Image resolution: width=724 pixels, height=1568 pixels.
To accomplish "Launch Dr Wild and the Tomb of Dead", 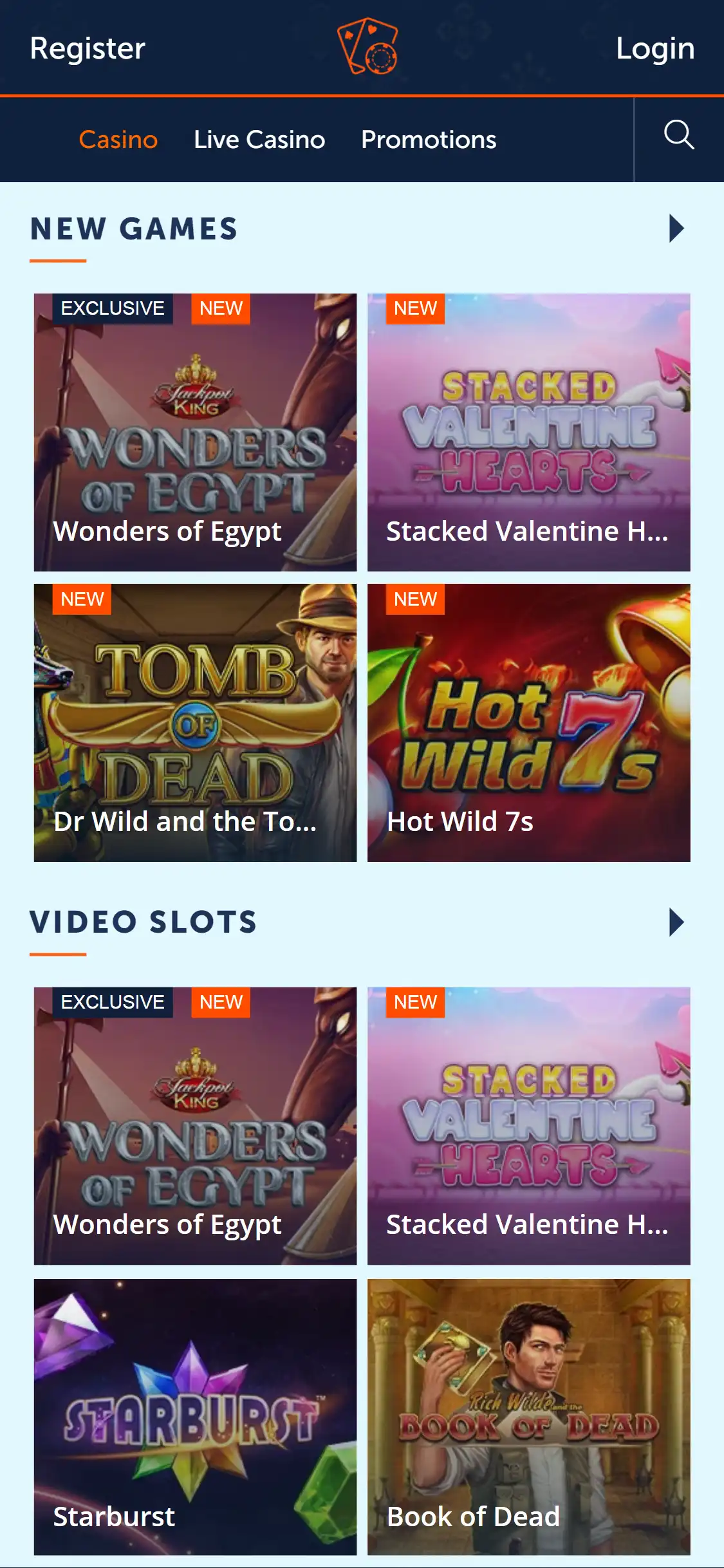I will point(195,722).
